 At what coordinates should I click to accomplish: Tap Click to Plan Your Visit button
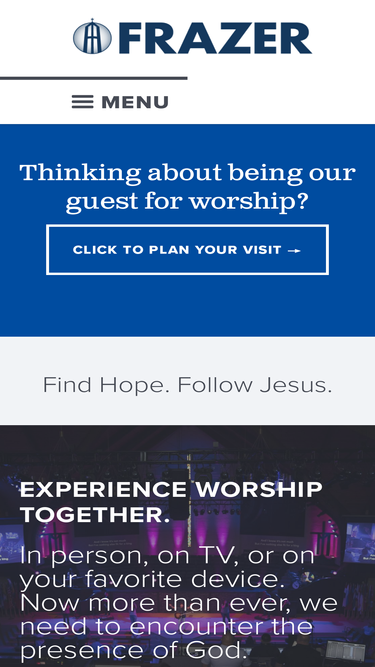pos(188,250)
